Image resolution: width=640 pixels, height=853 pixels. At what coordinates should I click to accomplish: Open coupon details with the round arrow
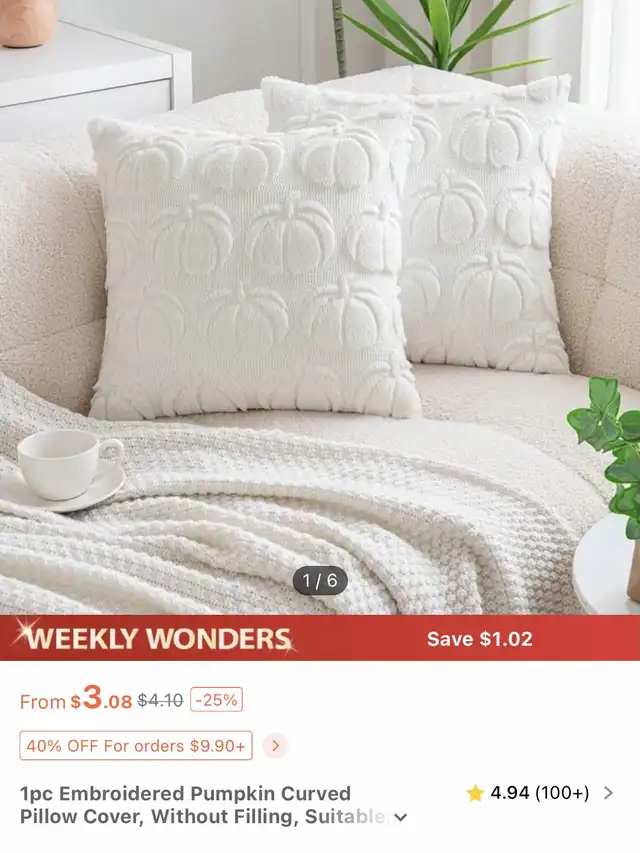(x=275, y=746)
